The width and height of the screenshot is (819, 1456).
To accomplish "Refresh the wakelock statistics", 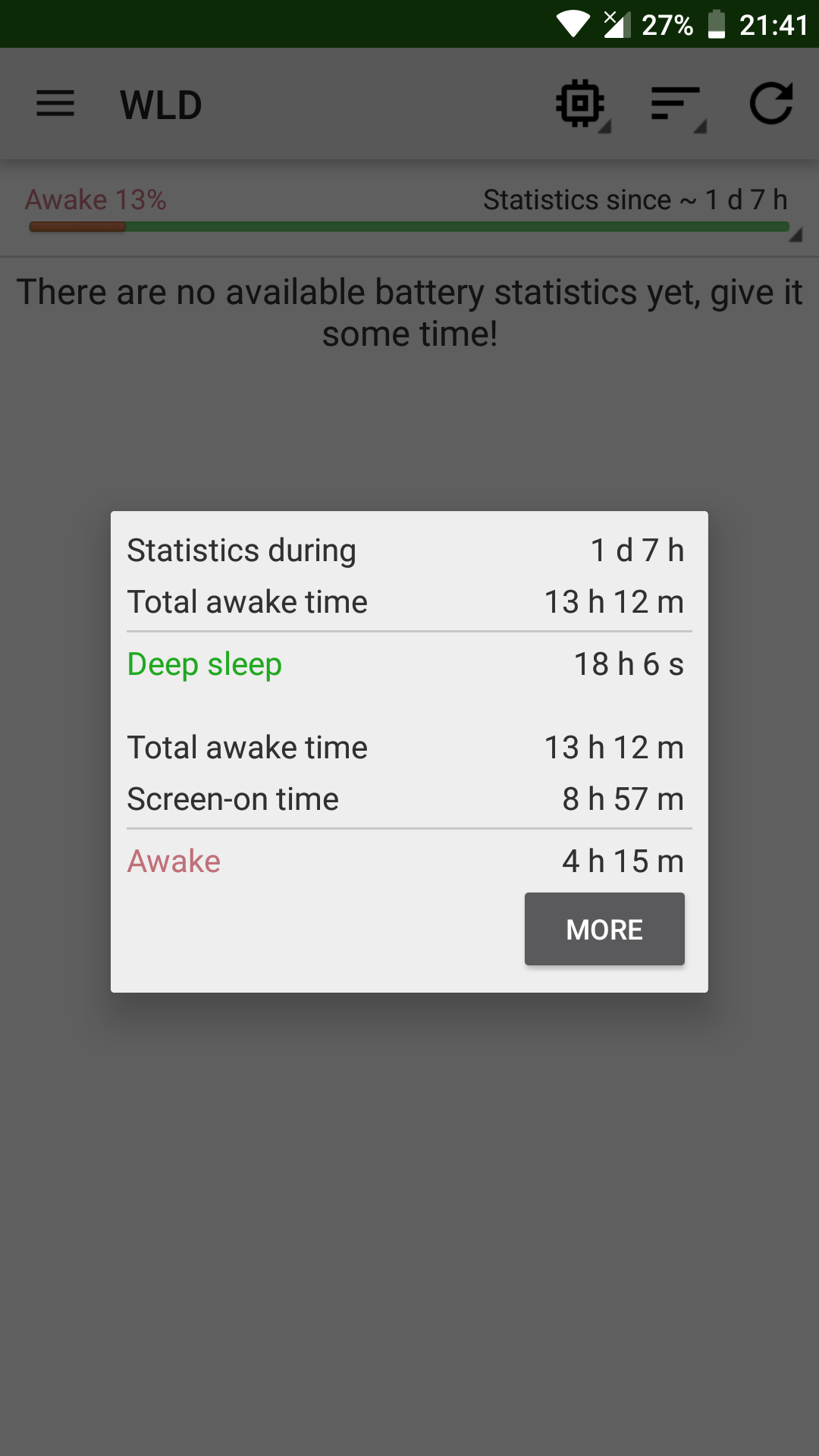I will coord(771,103).
